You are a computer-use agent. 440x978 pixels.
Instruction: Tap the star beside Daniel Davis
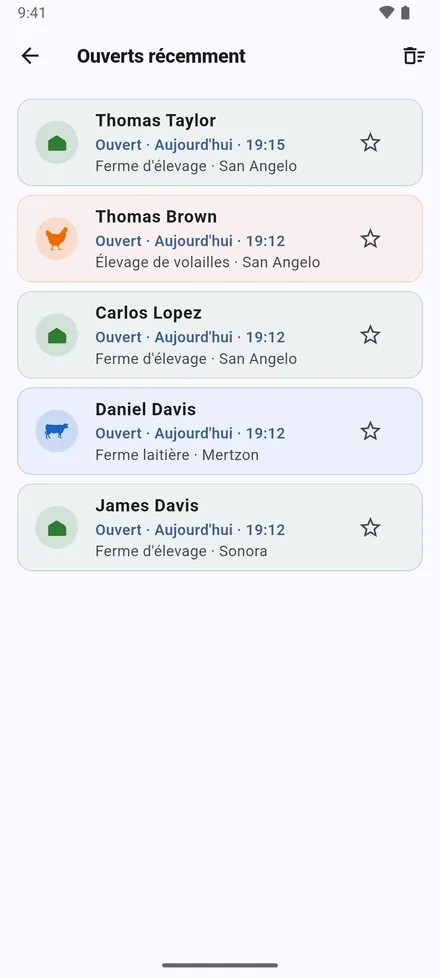pyautogui.click(x=371, y=431)
